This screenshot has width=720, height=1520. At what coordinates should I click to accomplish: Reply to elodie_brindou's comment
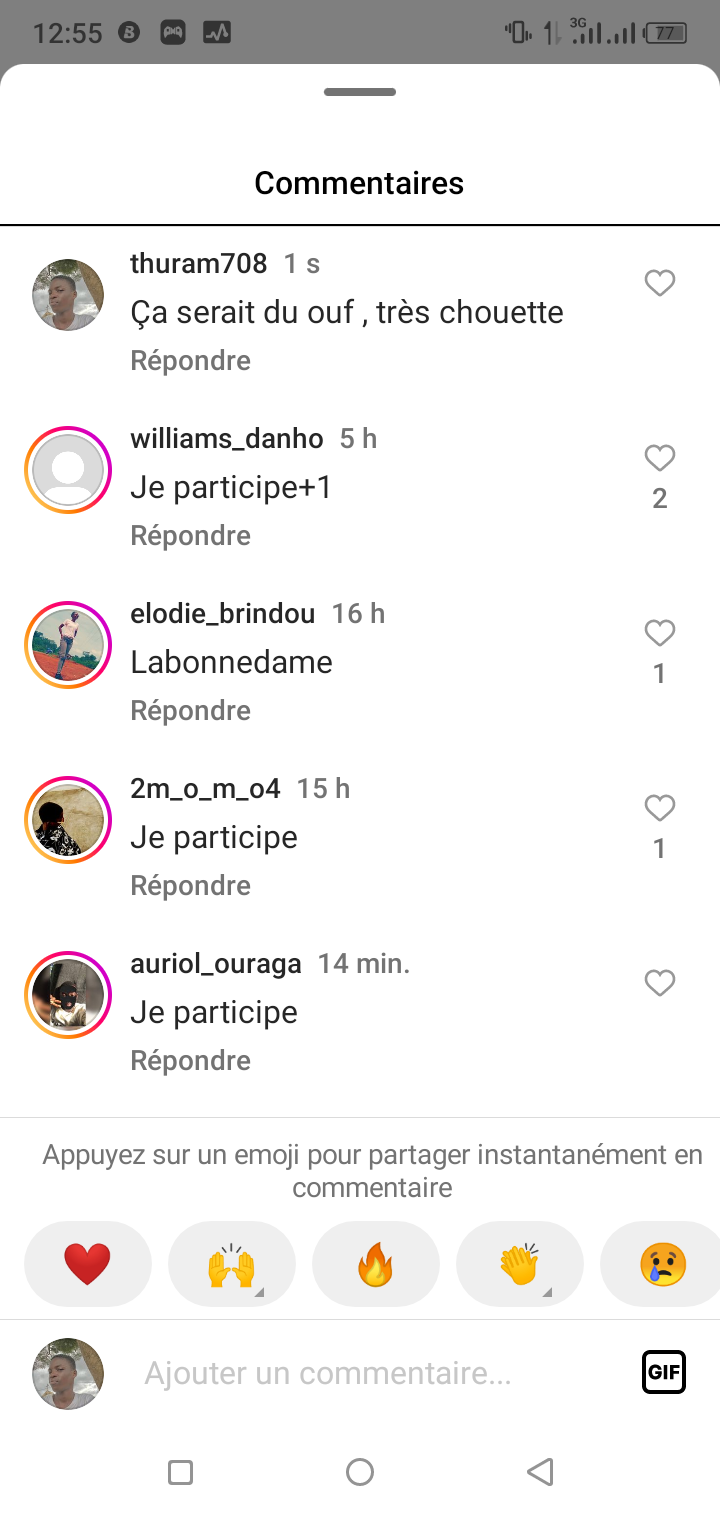(x=190, y=711)
